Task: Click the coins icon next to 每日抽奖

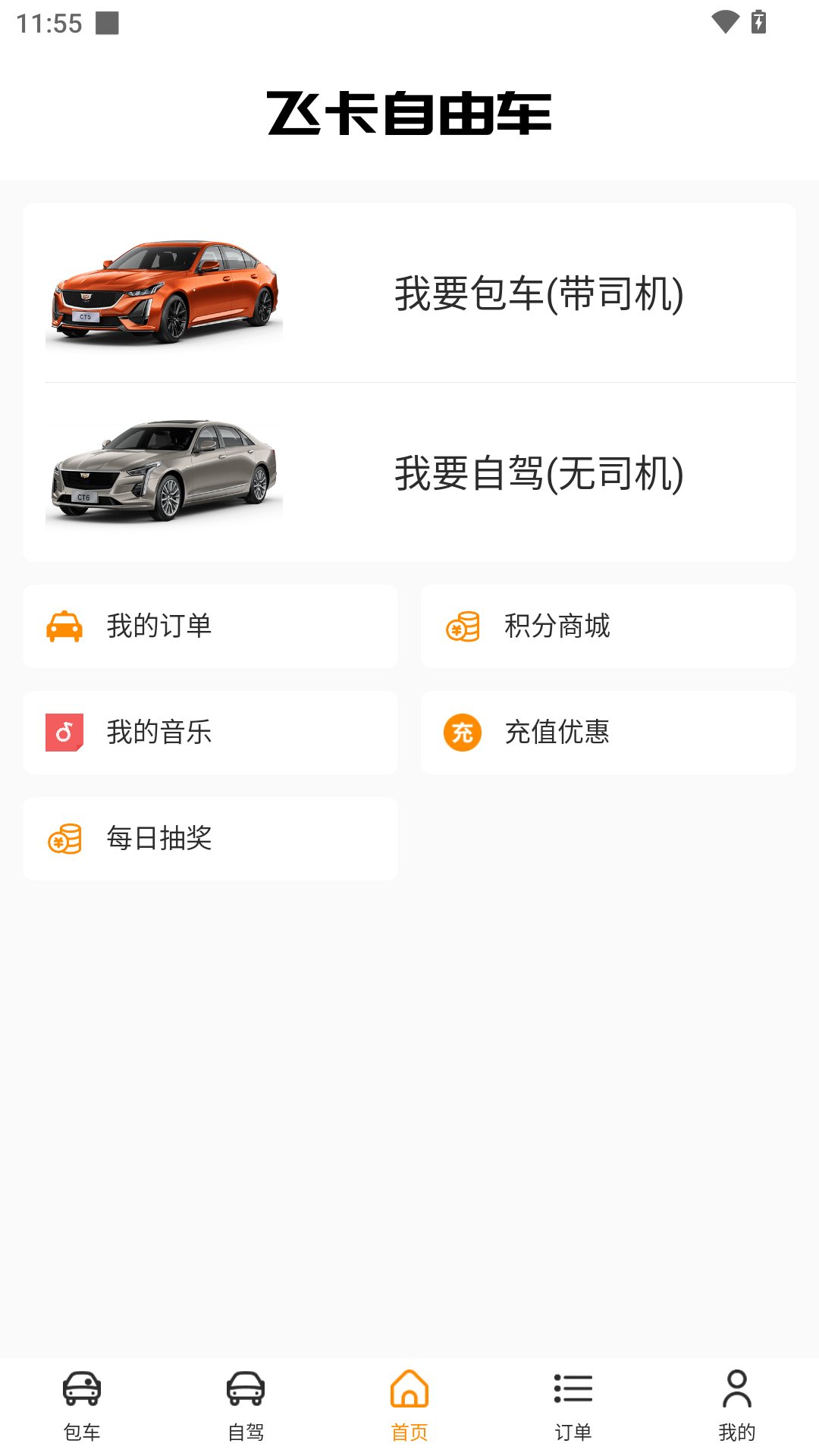Action: [65, 839]
